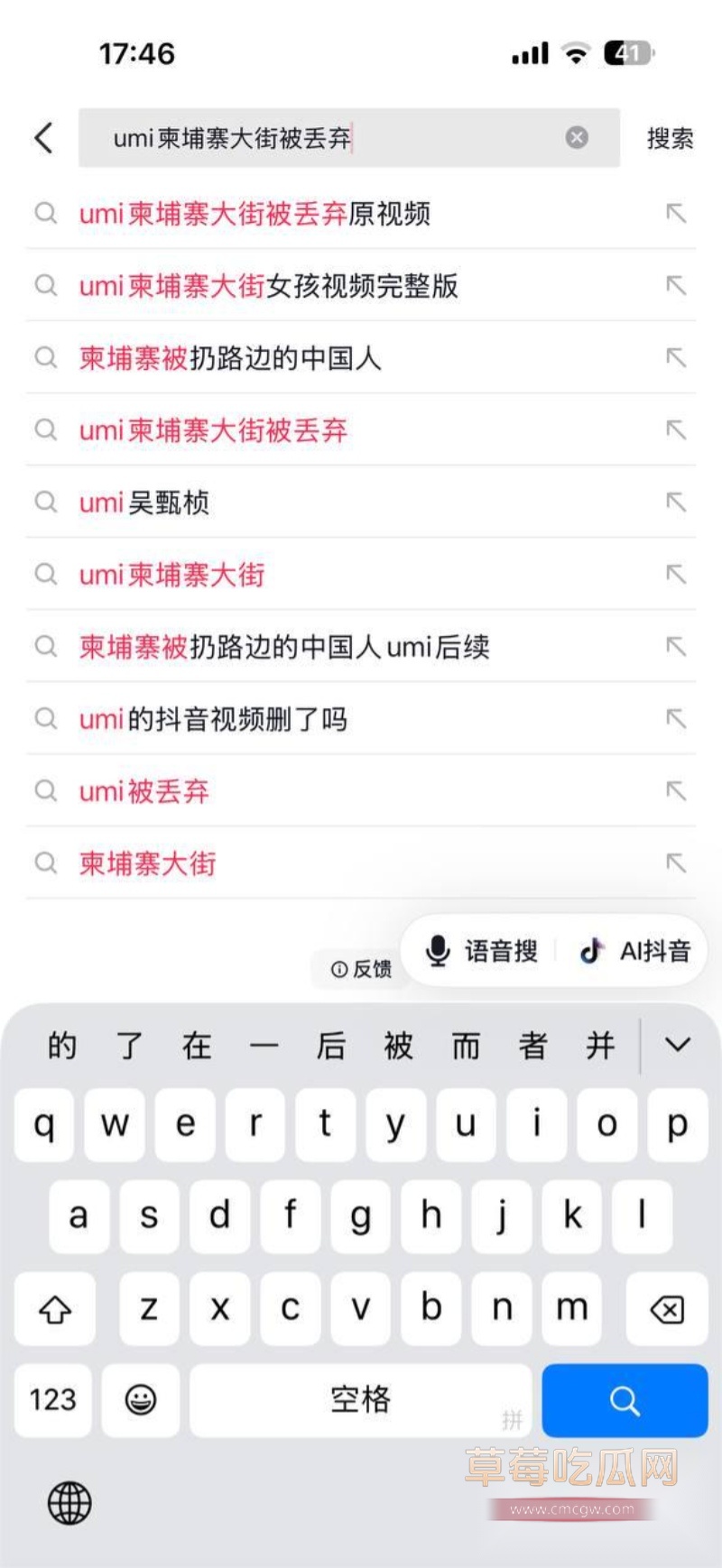The height and width of the screenshot is (1568, 722).
Task: Clear the search box with the X button
Action: 575,137
